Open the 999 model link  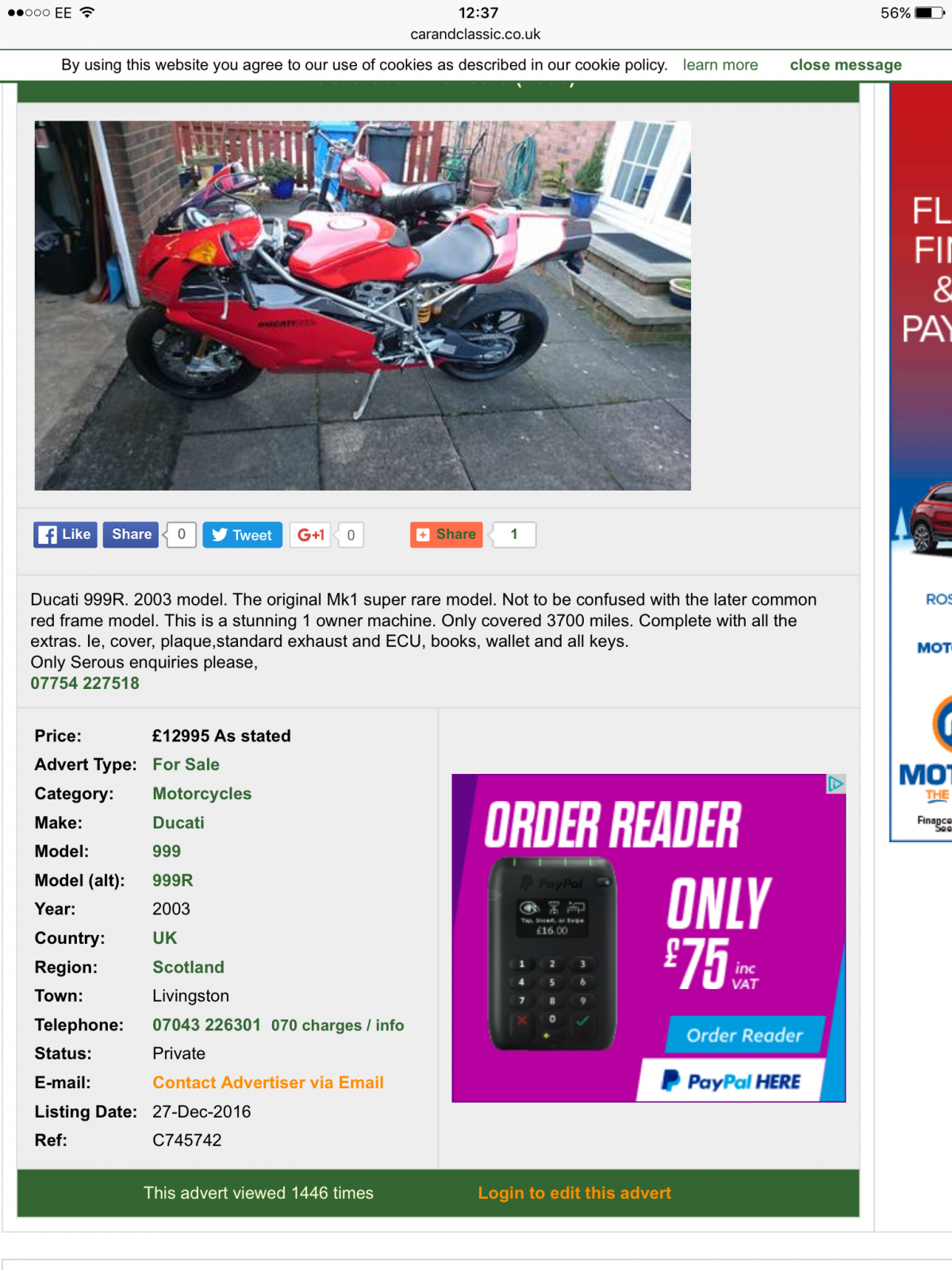tap(167, 852)
